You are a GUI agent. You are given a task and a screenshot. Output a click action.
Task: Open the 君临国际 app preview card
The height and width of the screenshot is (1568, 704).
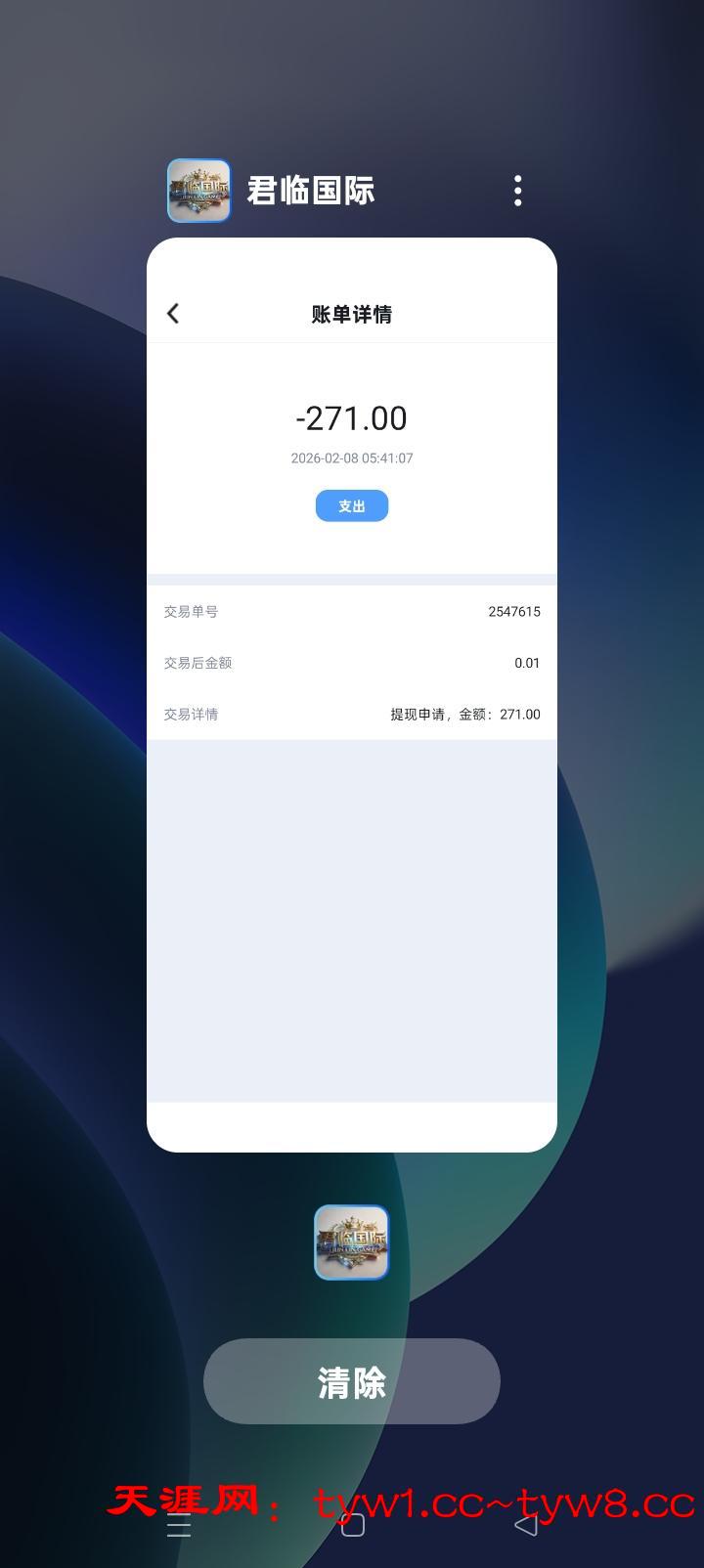coord(351,694)
